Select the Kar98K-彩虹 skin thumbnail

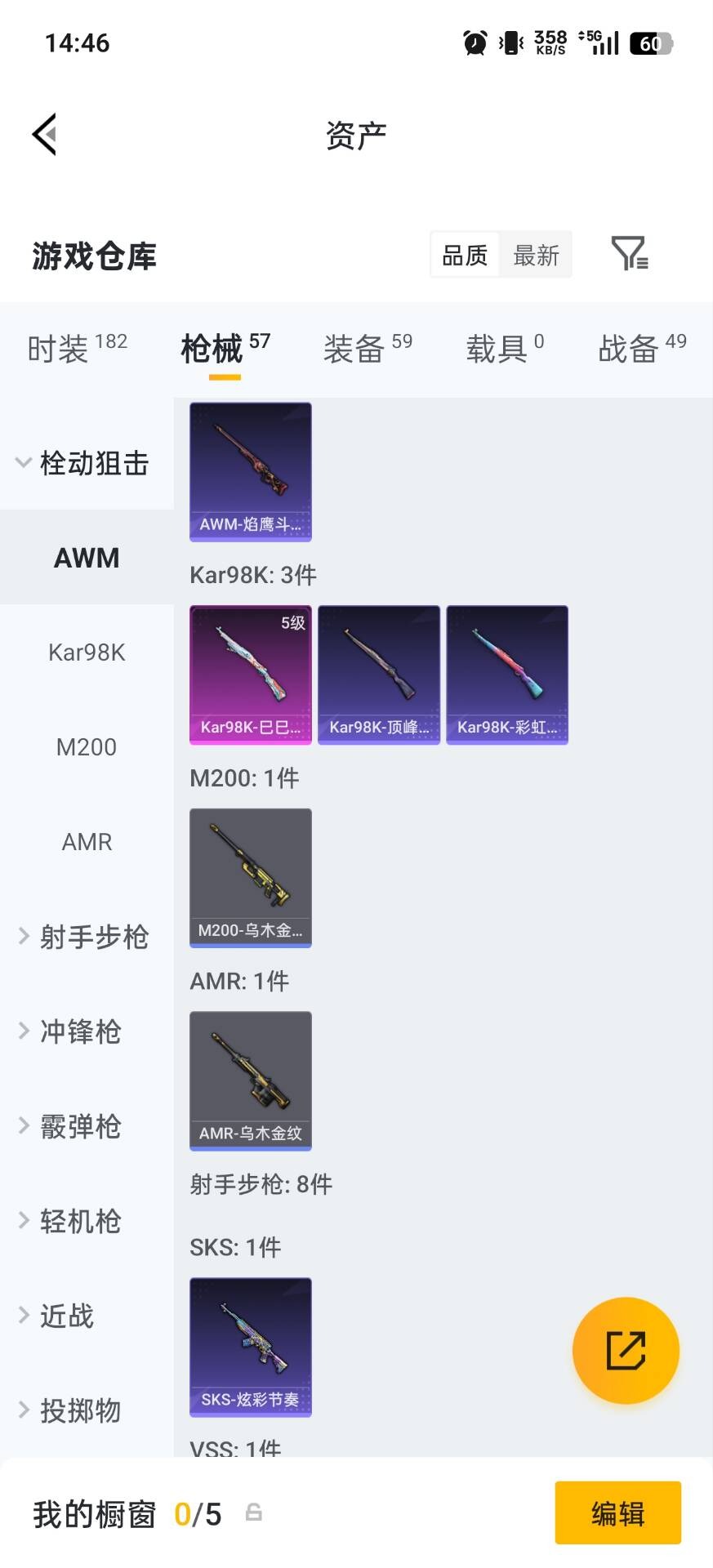(506, 674)
